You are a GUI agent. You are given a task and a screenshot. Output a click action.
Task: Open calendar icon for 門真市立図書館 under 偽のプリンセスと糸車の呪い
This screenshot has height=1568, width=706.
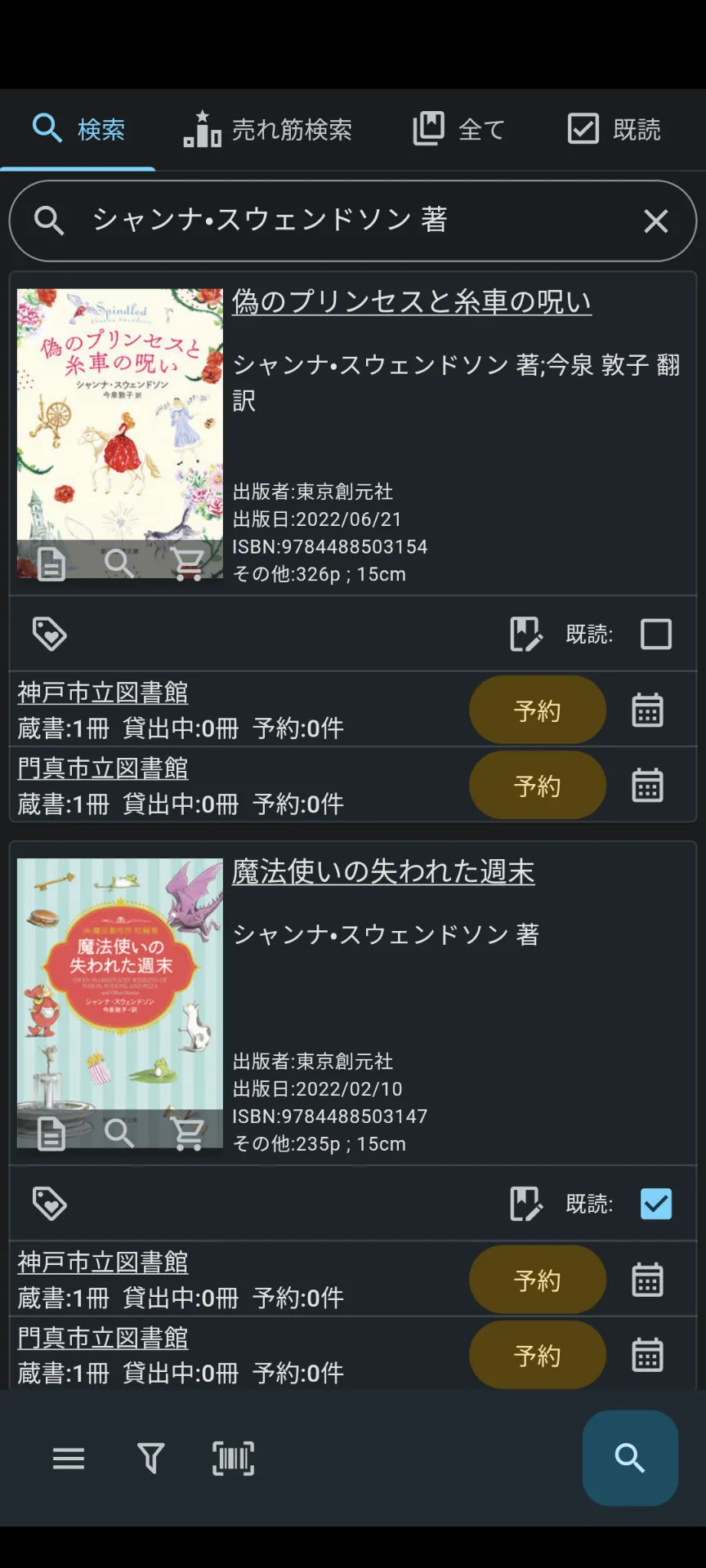point(647,786)
